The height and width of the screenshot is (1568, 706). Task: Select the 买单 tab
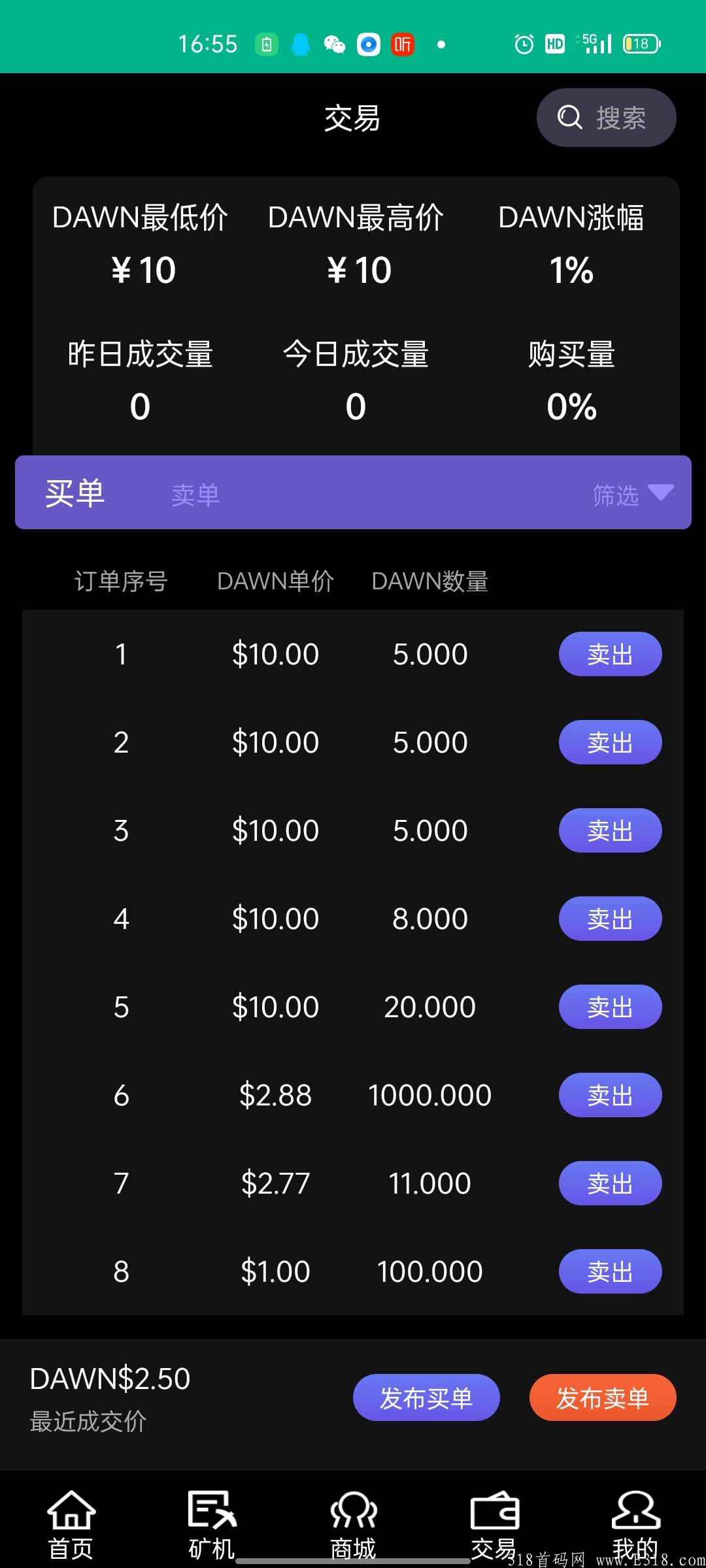coord(76,495)
